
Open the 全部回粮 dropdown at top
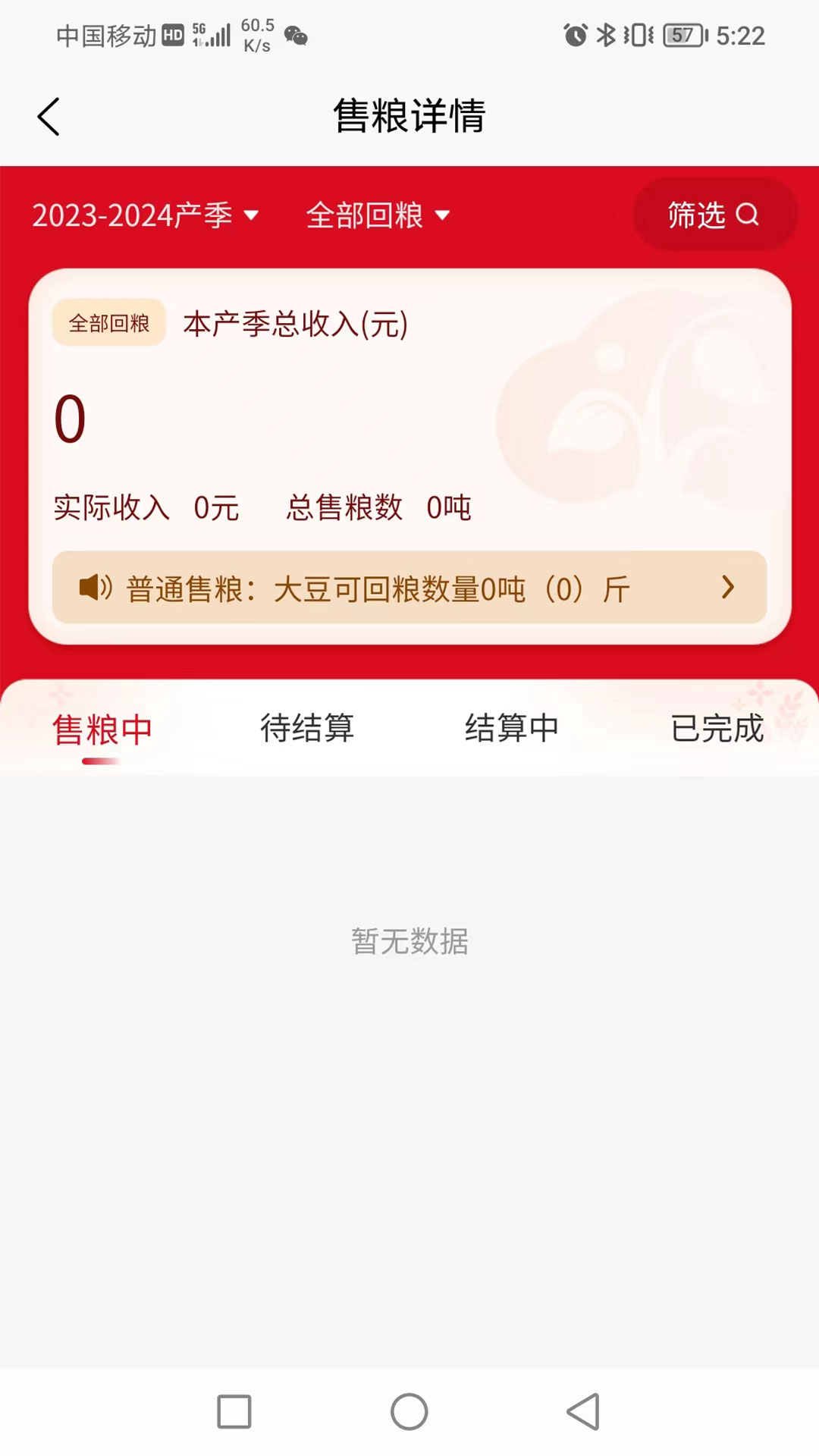(x=377, y=216)
